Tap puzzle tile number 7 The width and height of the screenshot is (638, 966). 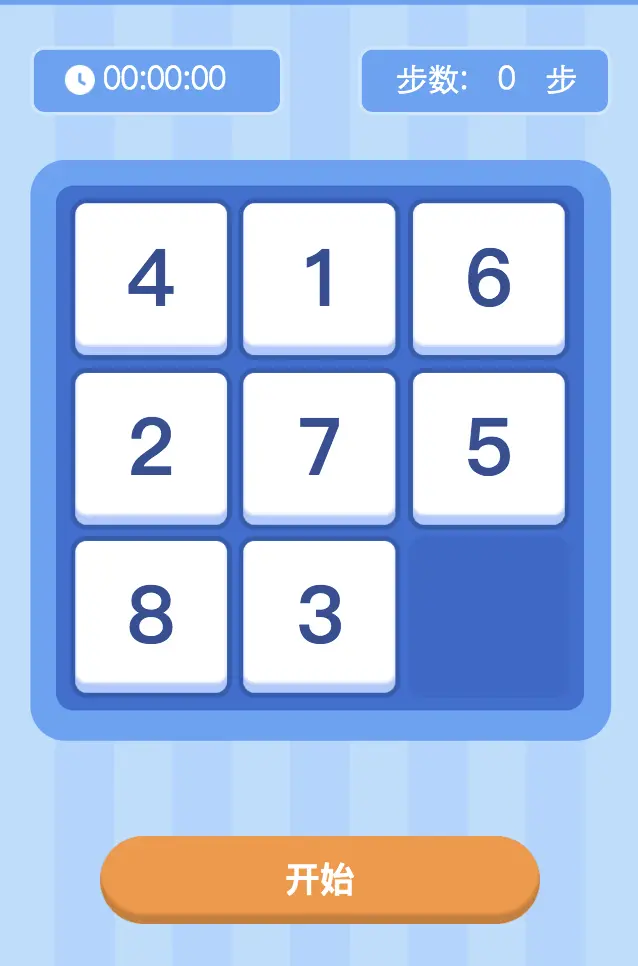click(x=319, y=447)
